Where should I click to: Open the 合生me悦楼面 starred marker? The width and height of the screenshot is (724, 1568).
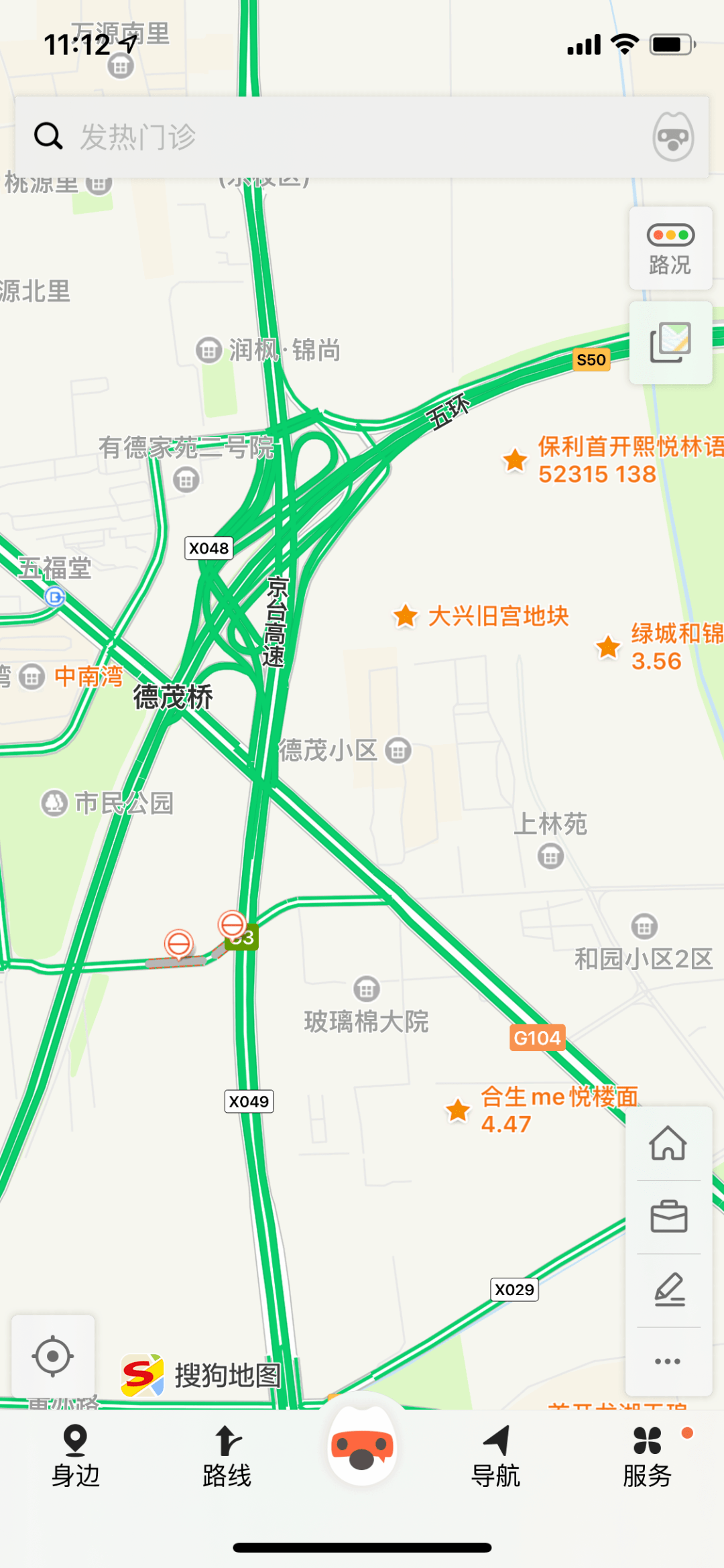(x=458, y=1110)
